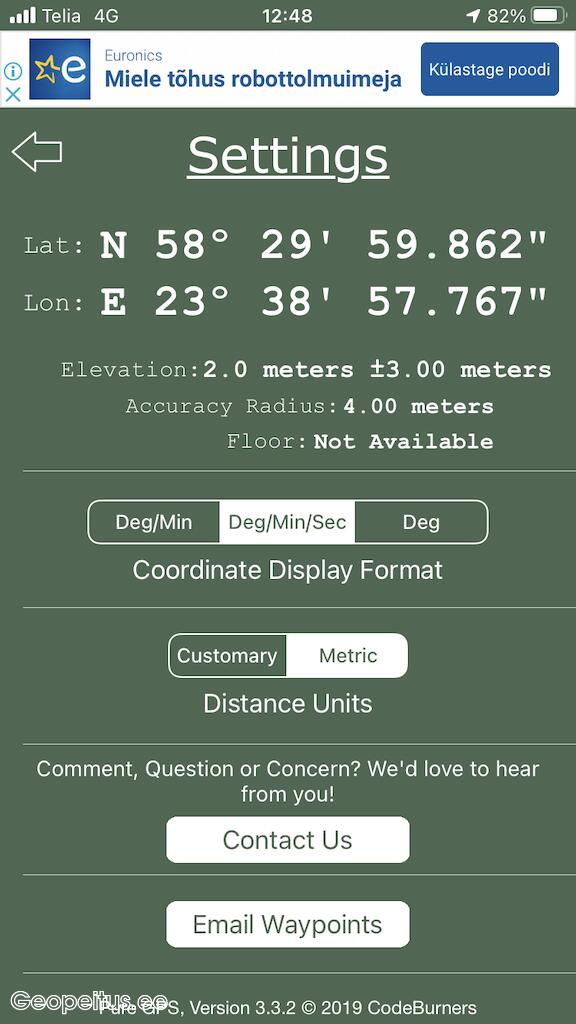This screenshot has width=576, height=1024.
Task: Set distance units to Customary
Action: pos(227,655)
